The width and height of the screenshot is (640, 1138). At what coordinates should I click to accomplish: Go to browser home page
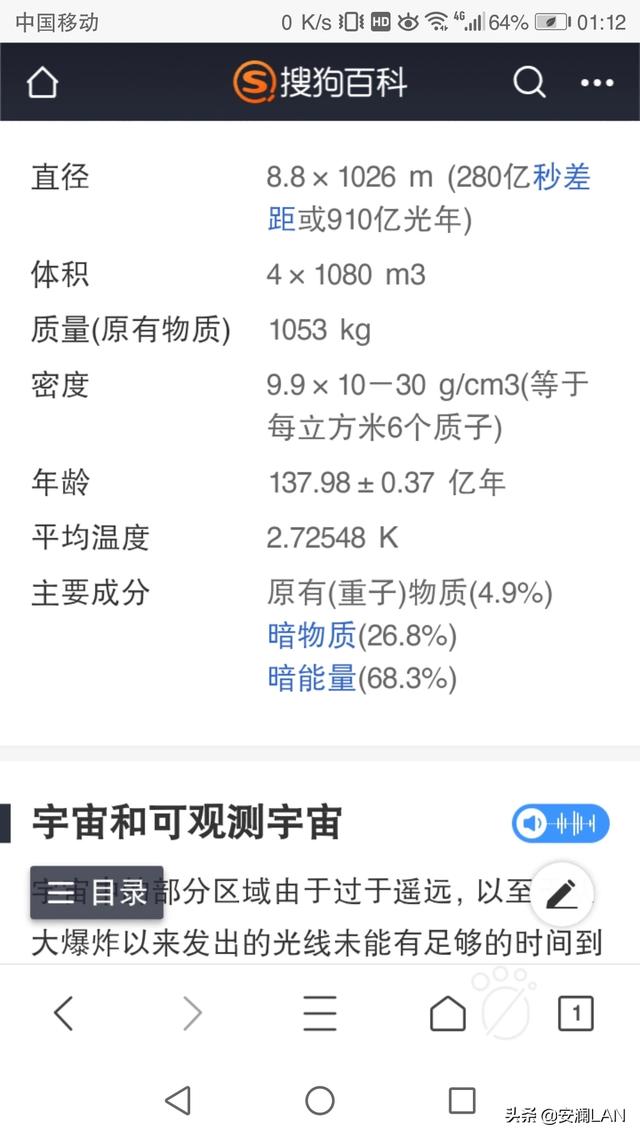(447, 1013)
